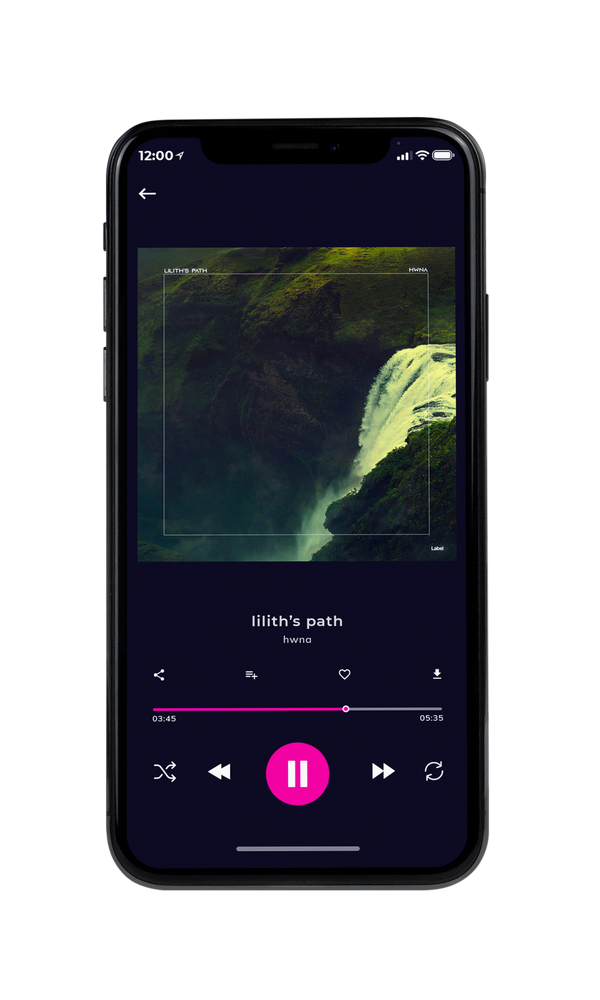Image resolution: width=600 pixels, height=1000 pixels.
Task: Download the current track
Action: [x=437, y=674]
